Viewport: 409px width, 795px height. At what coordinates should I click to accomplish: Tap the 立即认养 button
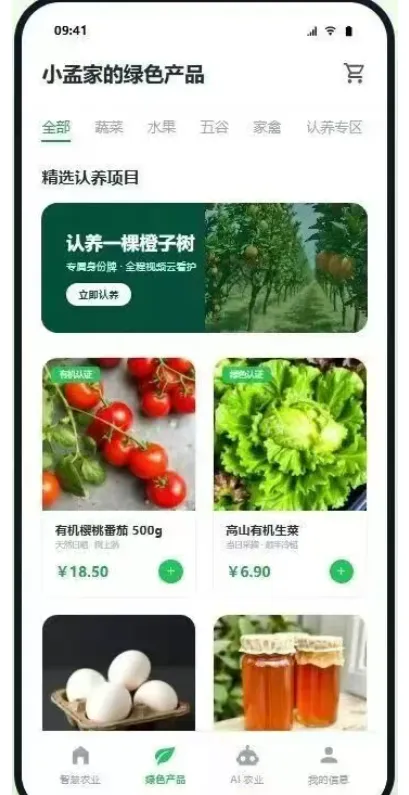[98, 295]
